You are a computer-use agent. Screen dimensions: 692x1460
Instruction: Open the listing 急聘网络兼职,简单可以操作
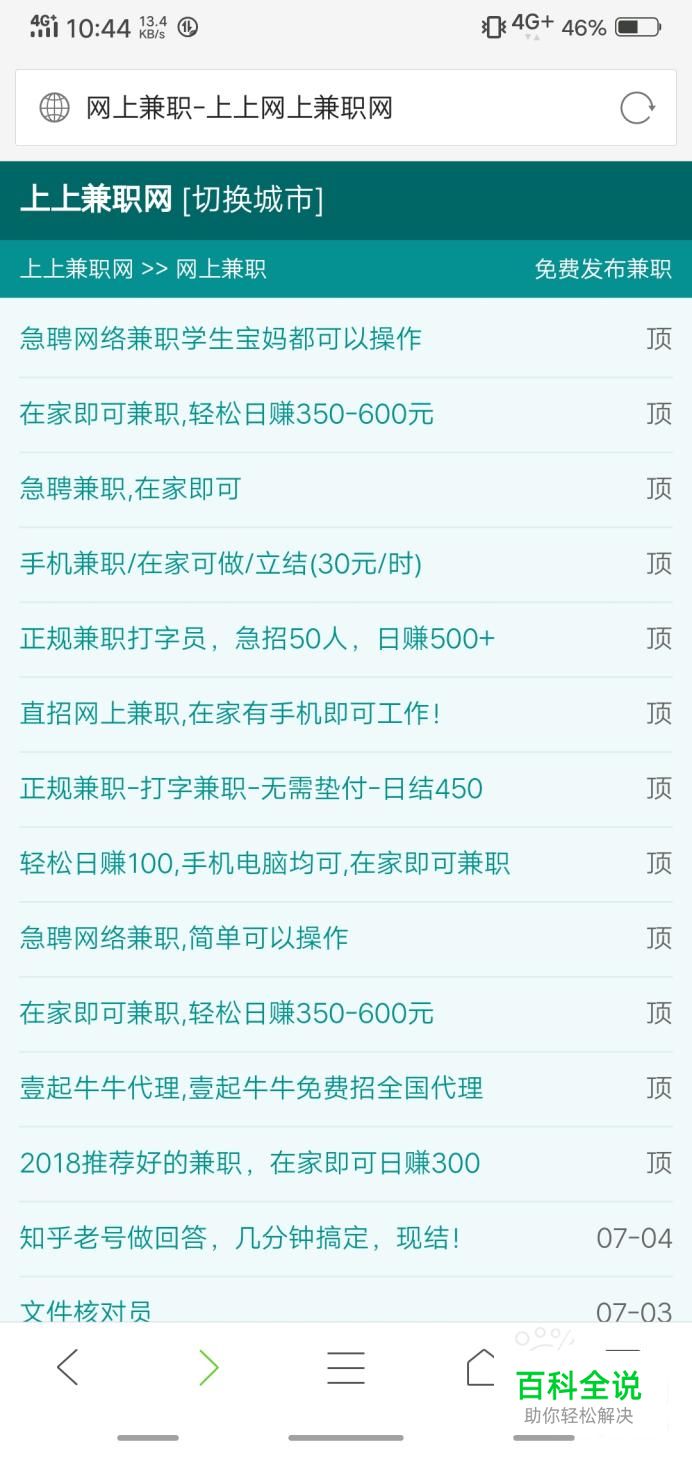184,938
